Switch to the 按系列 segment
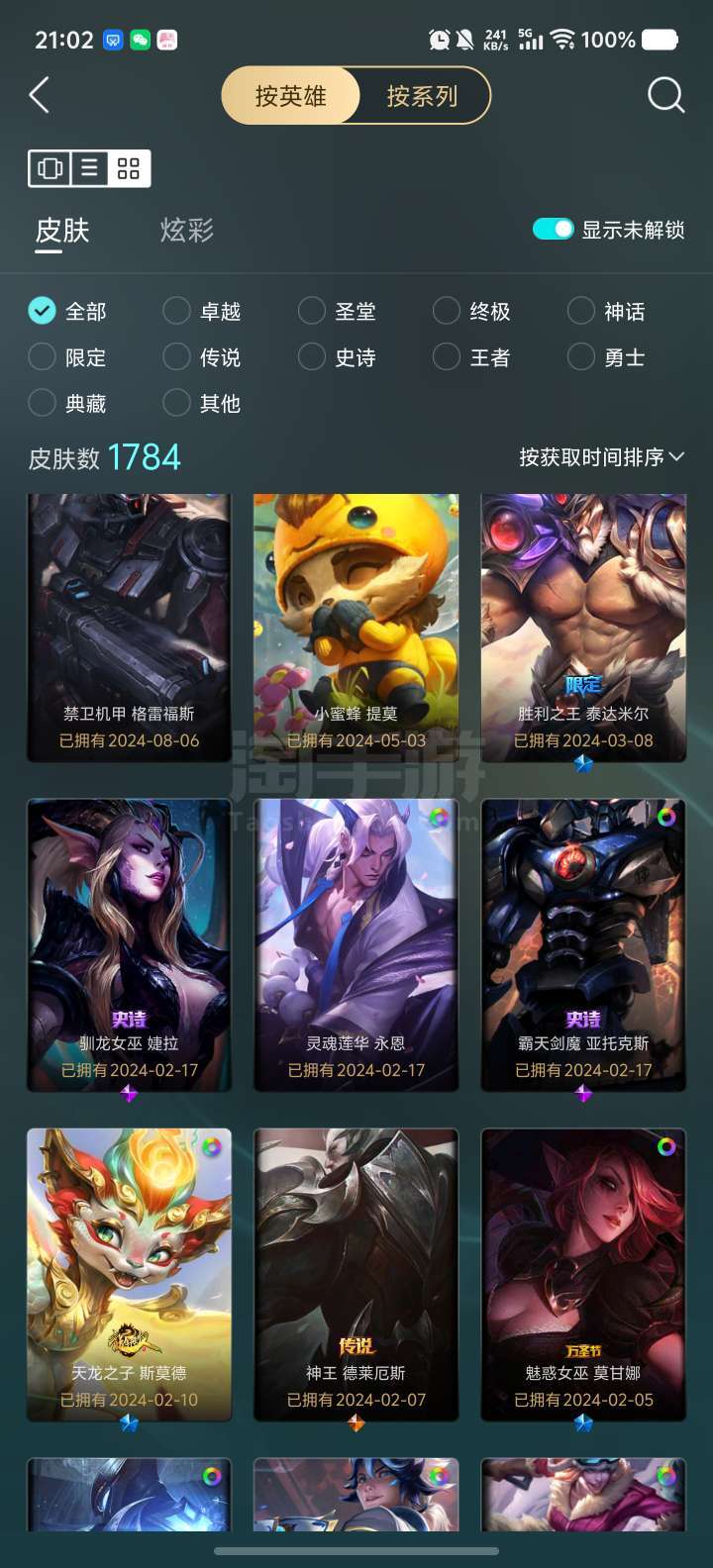Image resolution: width=713 pixels, height=1568 pixels. tap(423, 96)
